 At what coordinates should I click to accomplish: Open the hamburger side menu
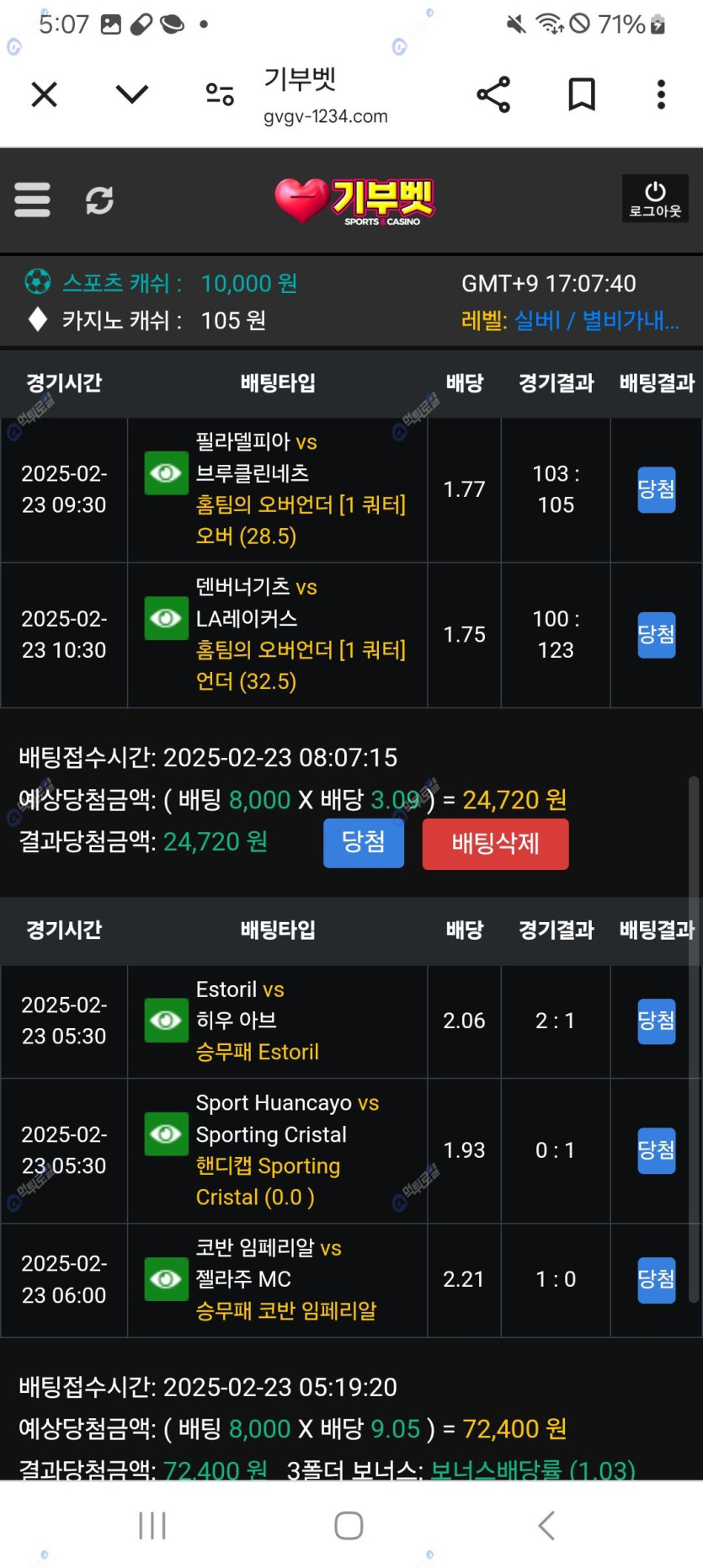[33, 200]
